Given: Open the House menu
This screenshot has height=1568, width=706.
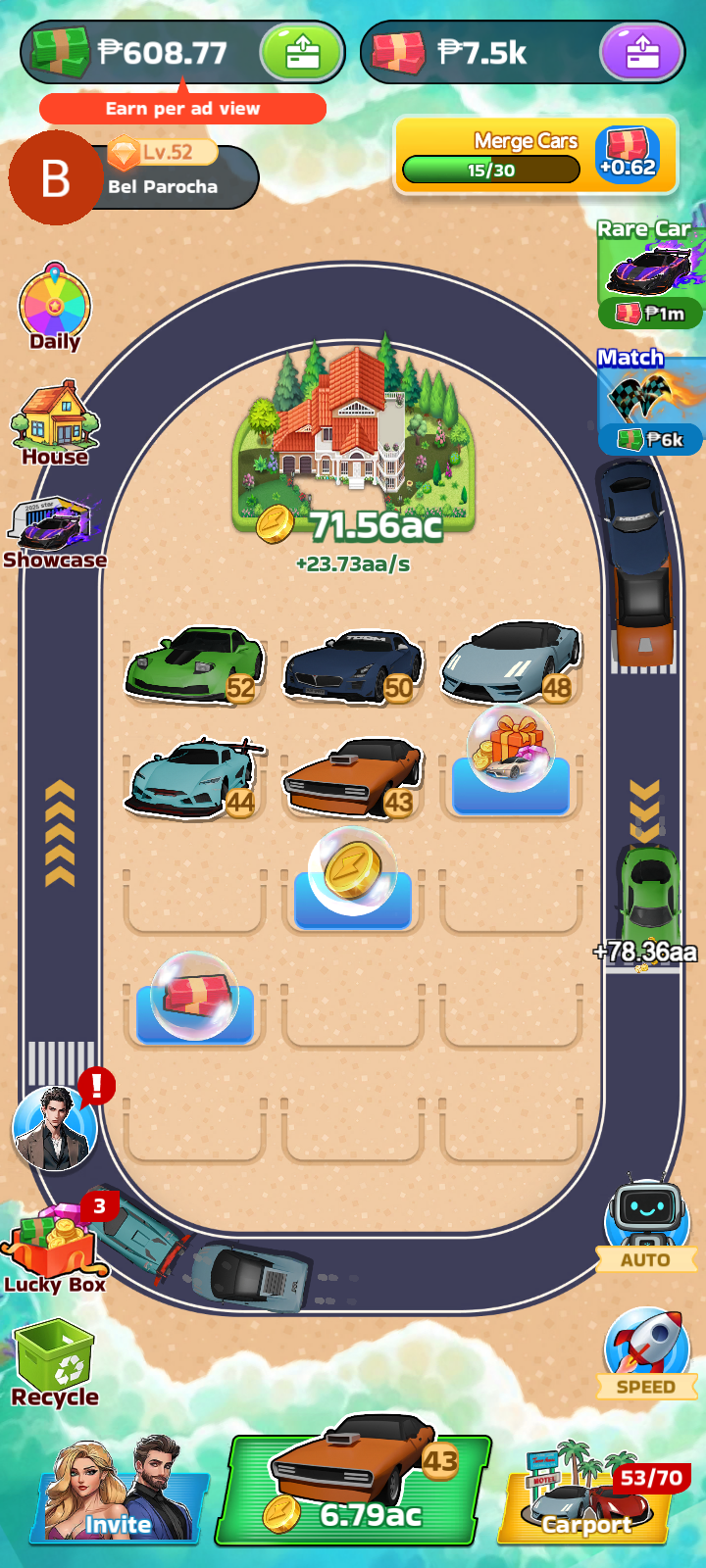Looking at the screenshot, I should coord(55,423).
